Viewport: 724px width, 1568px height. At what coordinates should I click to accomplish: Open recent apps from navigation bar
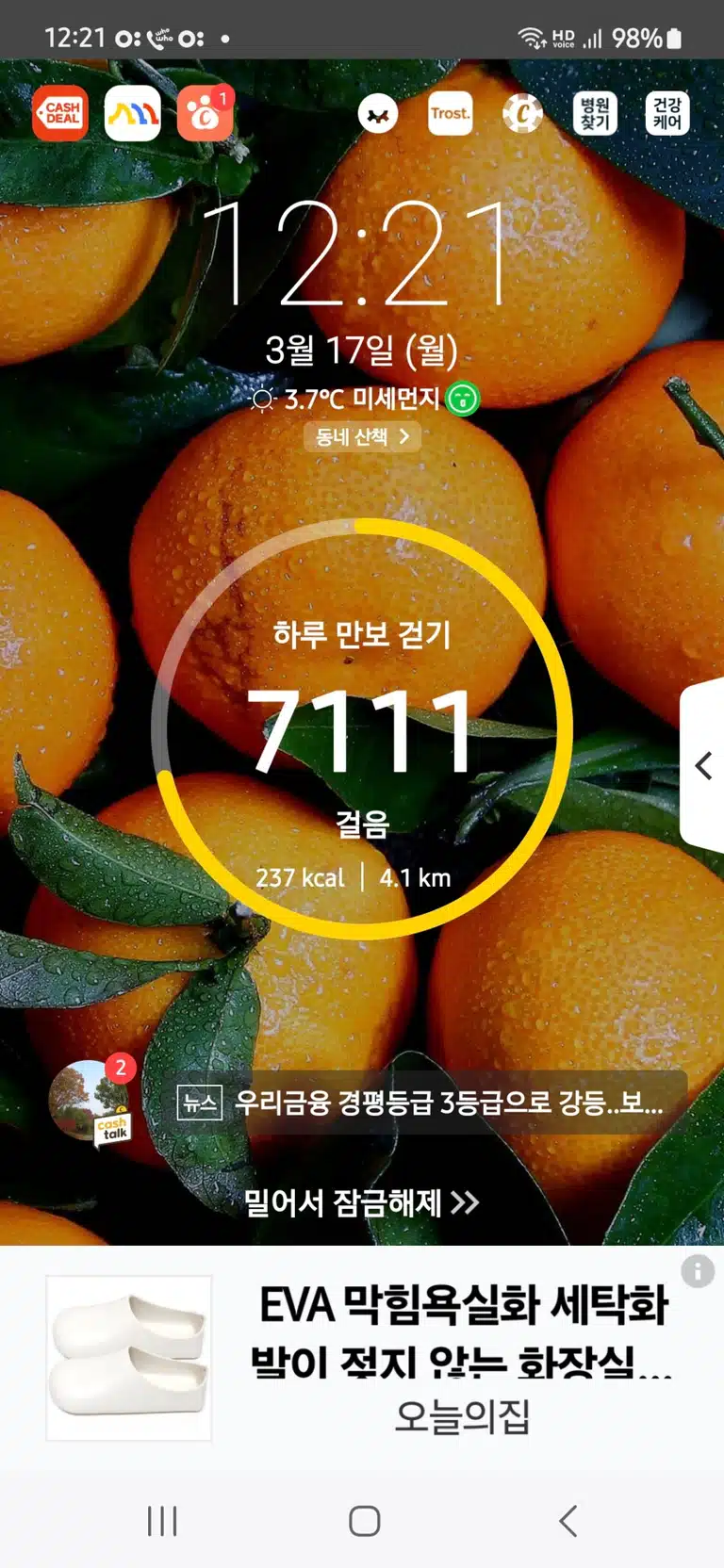pos(162,1521)
